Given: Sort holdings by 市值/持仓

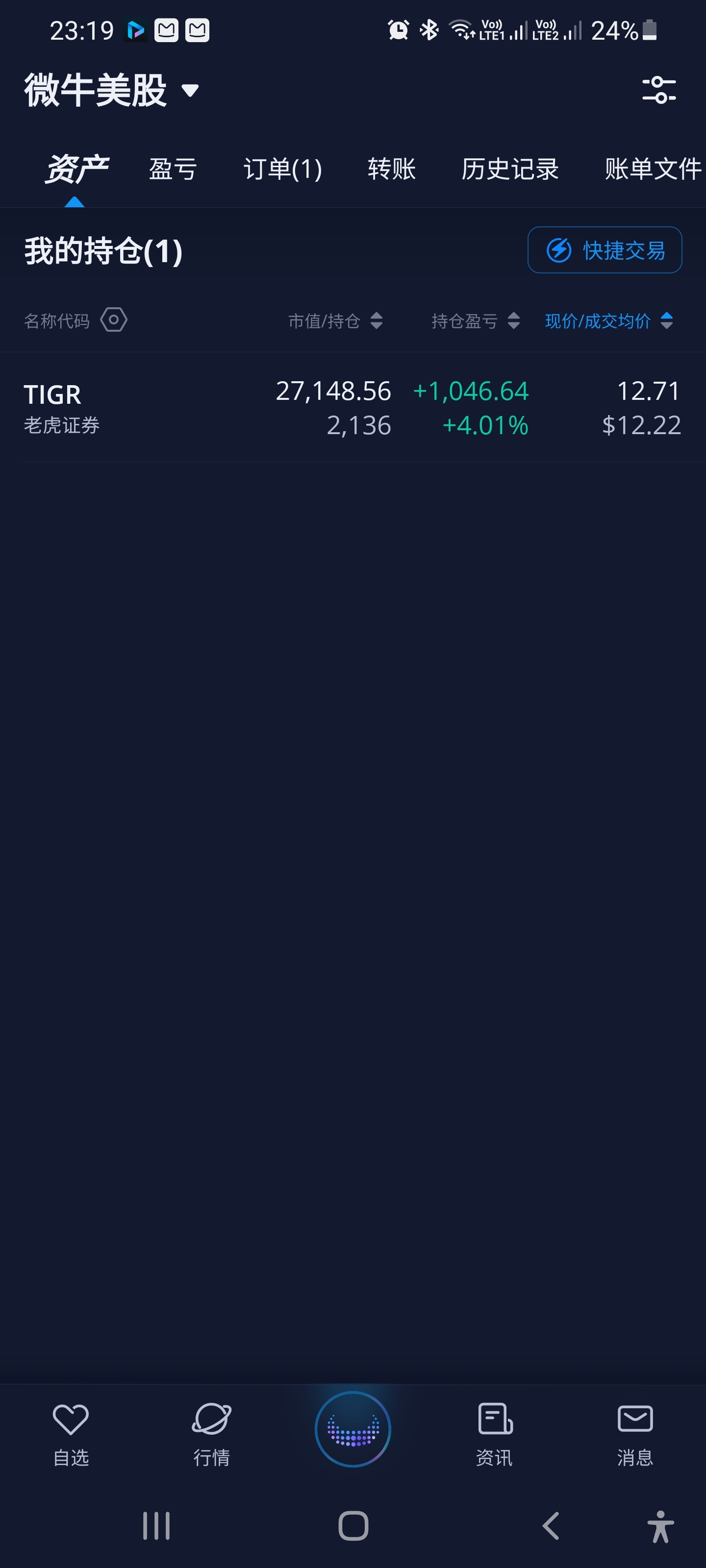Looking at the screenshot, I should (x=334, y=321).
